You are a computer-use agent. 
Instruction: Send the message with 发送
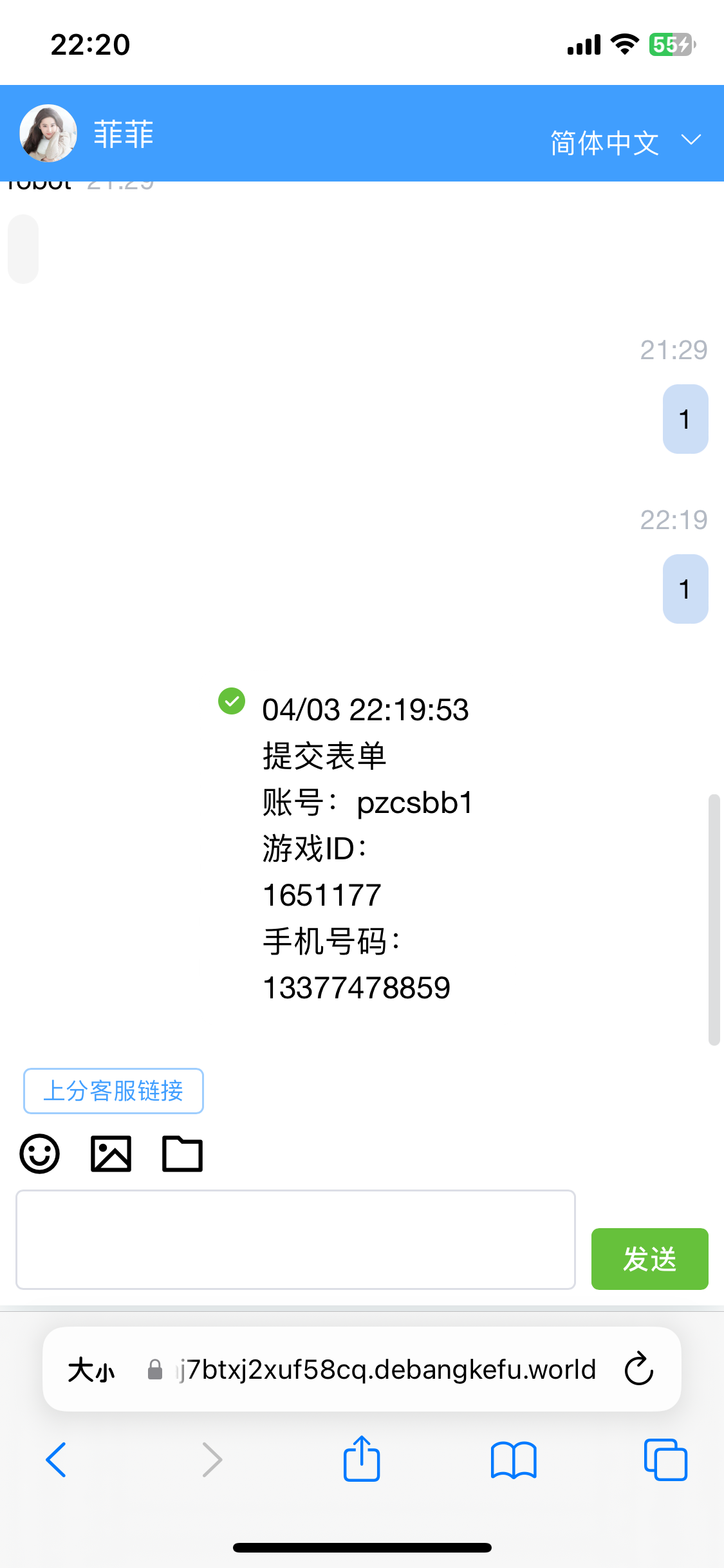point(649,1258)
